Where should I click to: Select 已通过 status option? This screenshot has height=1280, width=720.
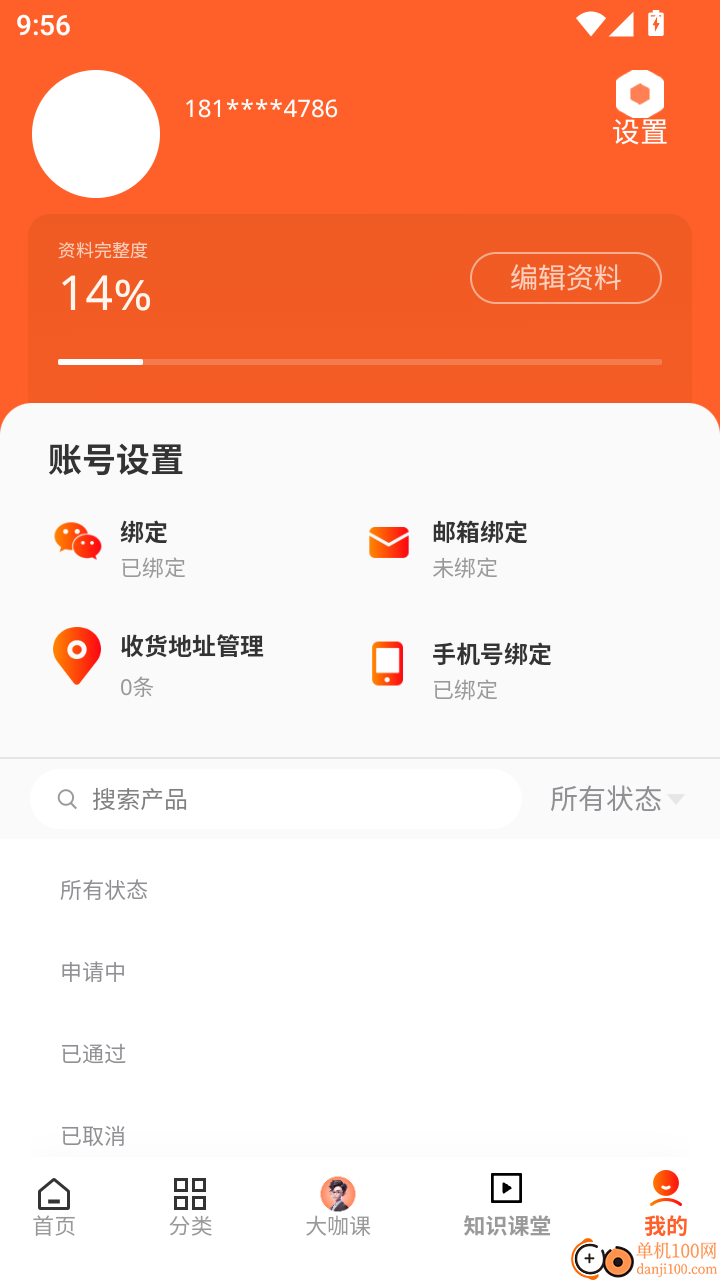coord(94,1054)
